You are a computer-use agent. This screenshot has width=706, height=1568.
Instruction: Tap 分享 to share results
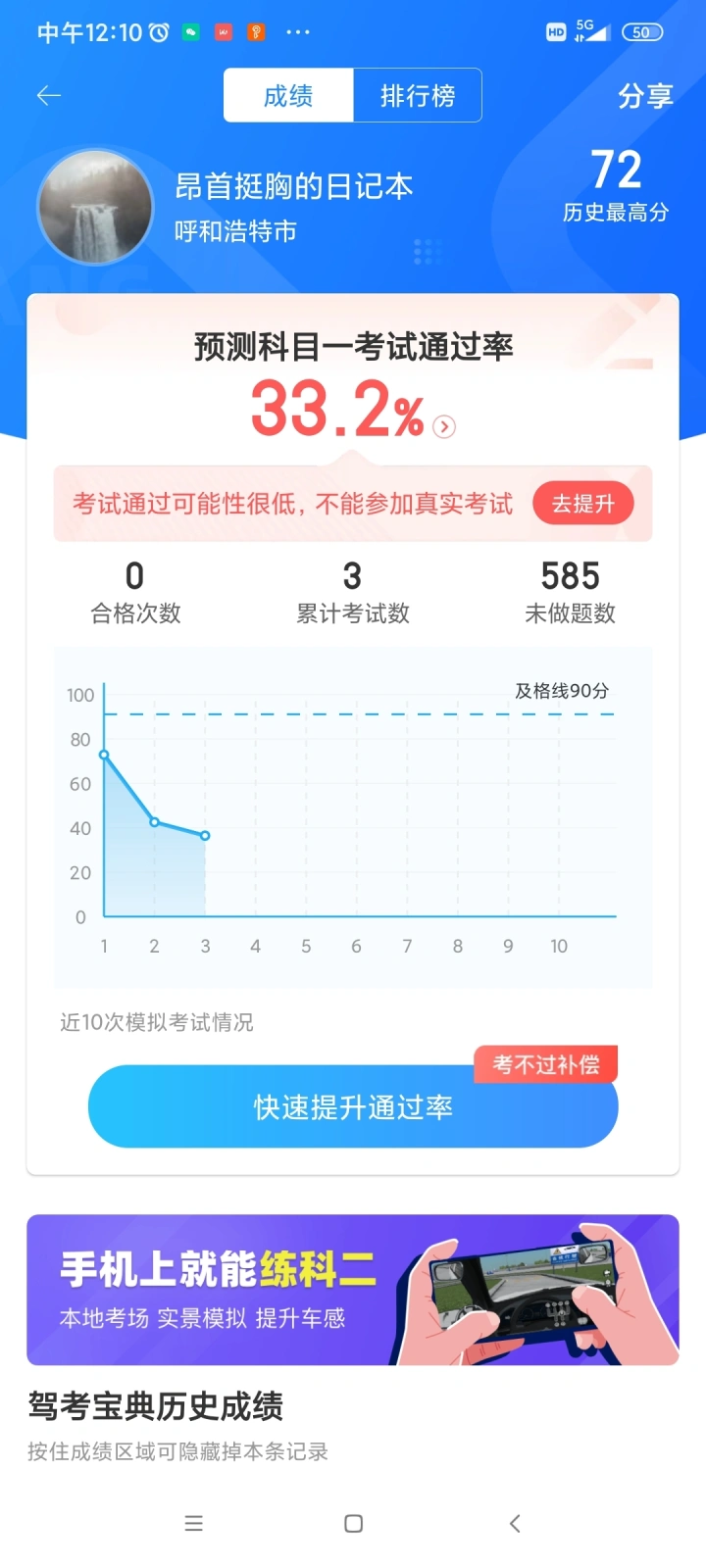point(644,96)
